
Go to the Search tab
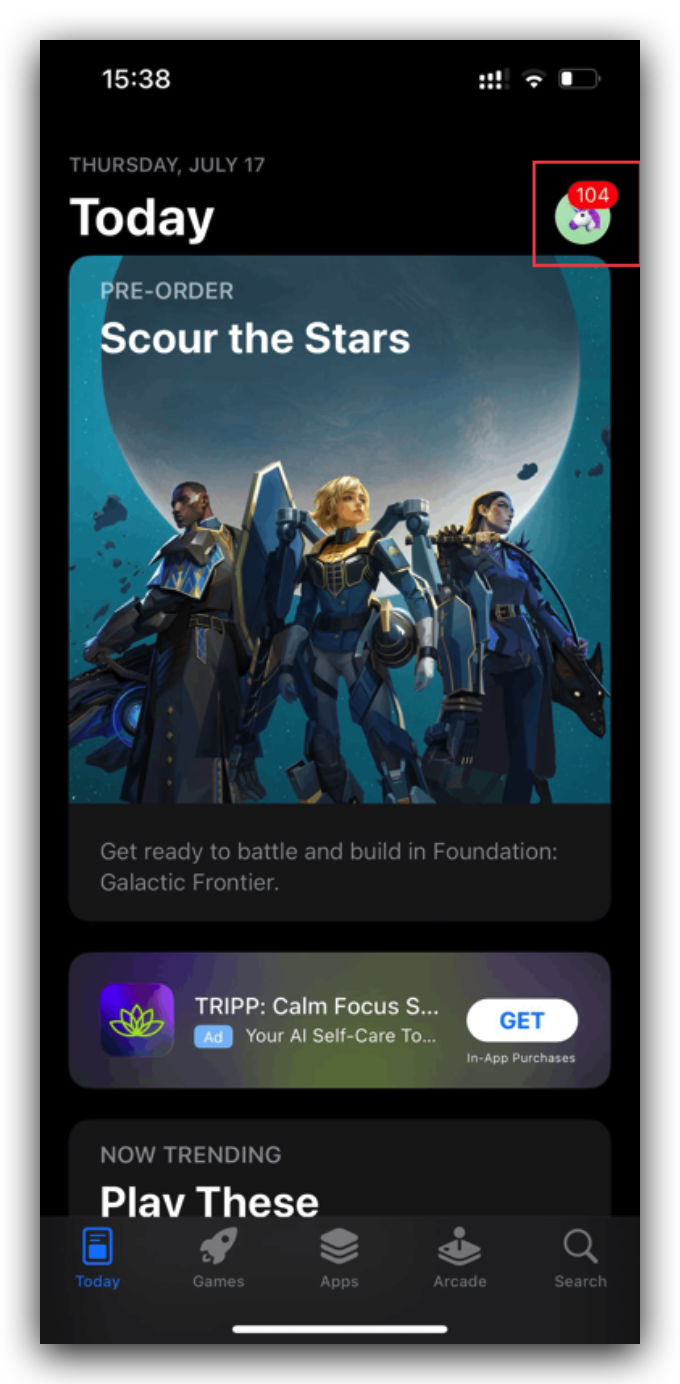pyautogui.click(x=580, y=1258)
